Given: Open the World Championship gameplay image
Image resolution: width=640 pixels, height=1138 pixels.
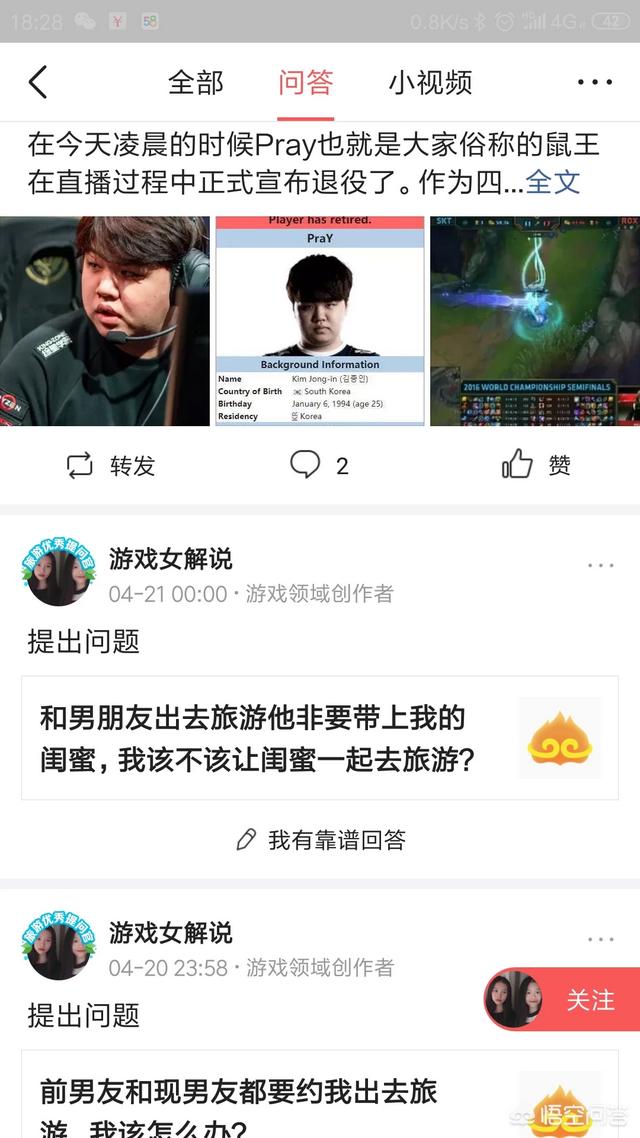Looking at the screenshot, I should 535,321.
